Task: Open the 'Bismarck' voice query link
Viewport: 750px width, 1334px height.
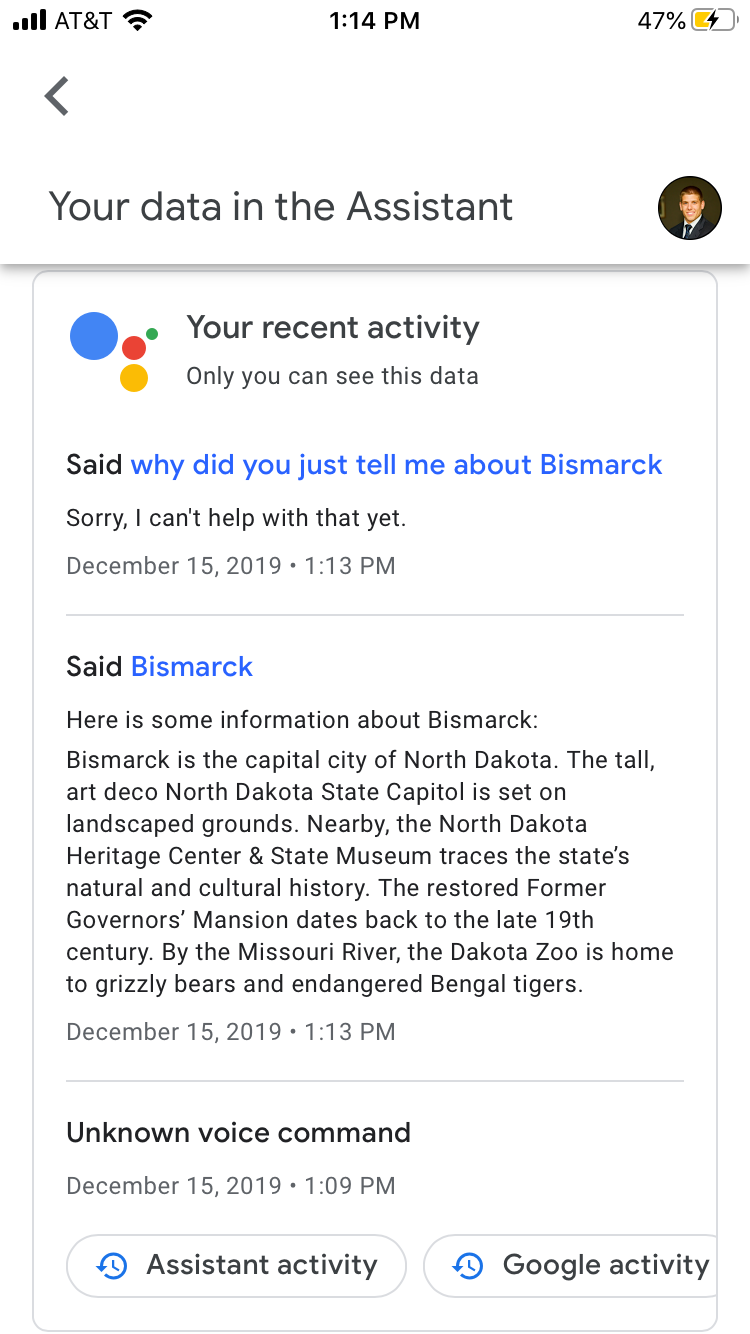Action: [x=191, y=666]
